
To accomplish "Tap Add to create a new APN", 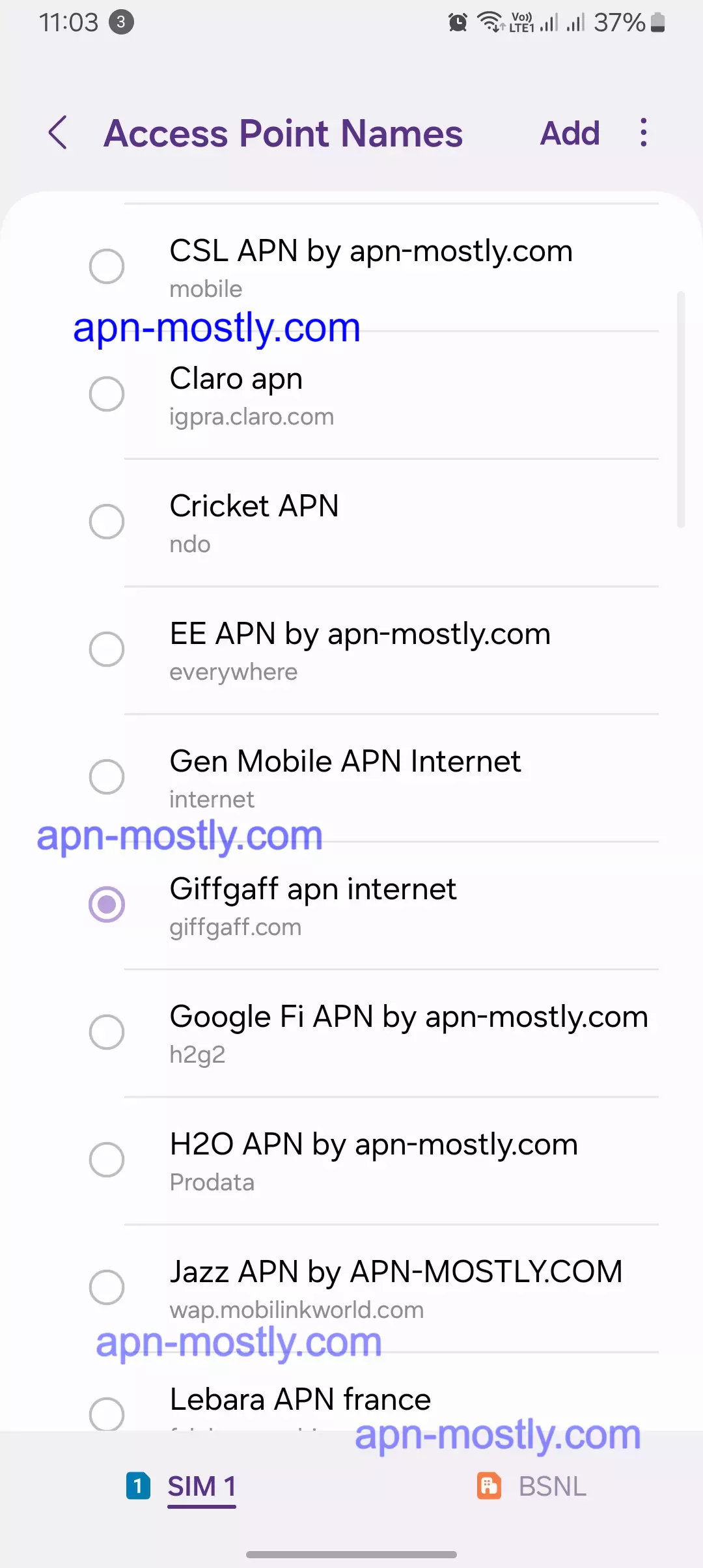I will pyautogui.click(x=569, y=133).
